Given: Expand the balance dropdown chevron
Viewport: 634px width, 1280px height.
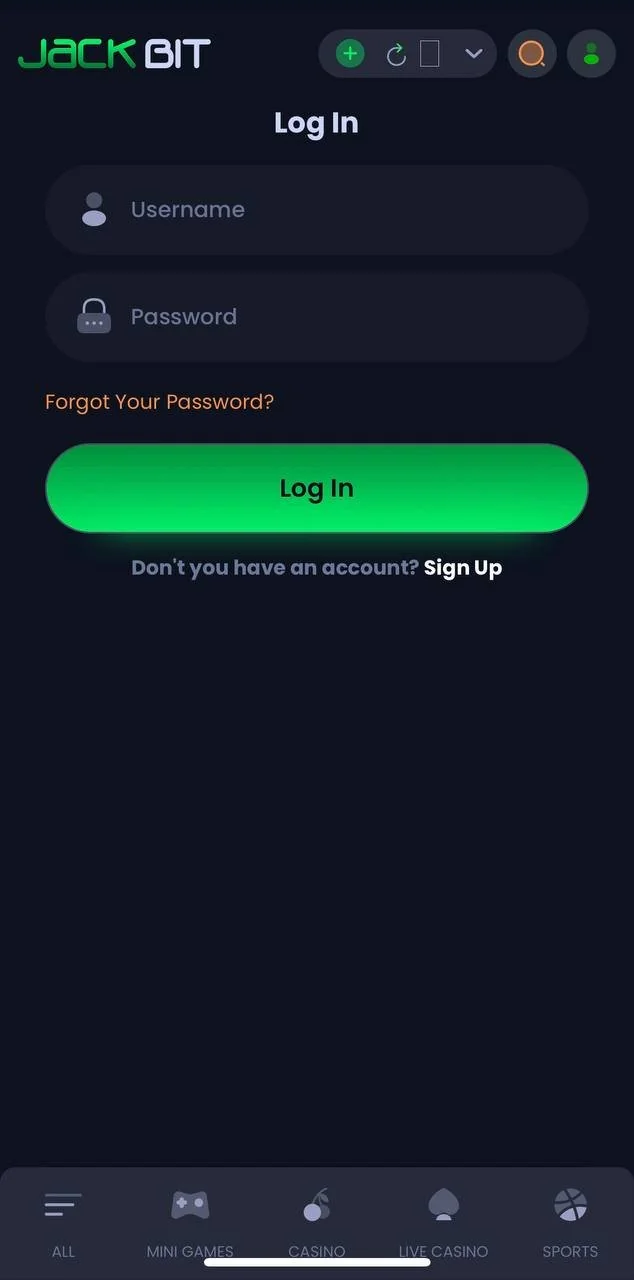Looking at the screenshot, I should pyautogui.click(x=474, y=54).
